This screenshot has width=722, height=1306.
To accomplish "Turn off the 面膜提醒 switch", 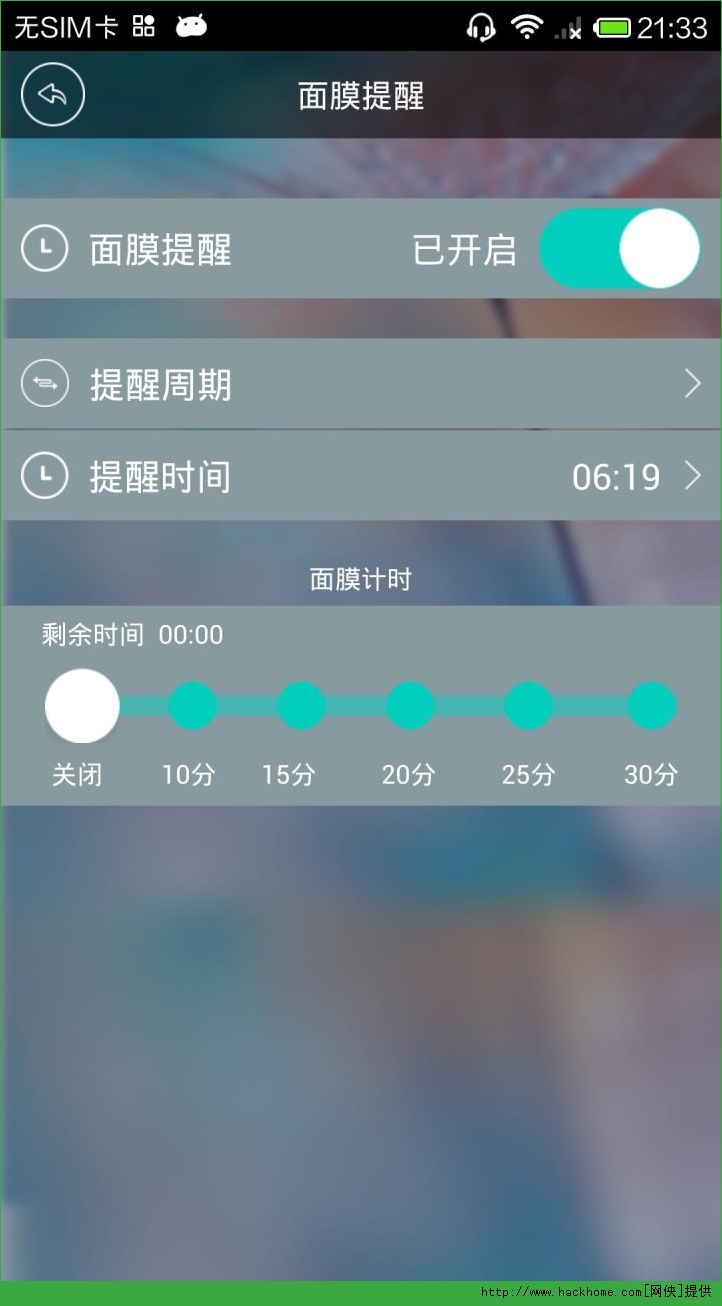I will tap(619, 249).
